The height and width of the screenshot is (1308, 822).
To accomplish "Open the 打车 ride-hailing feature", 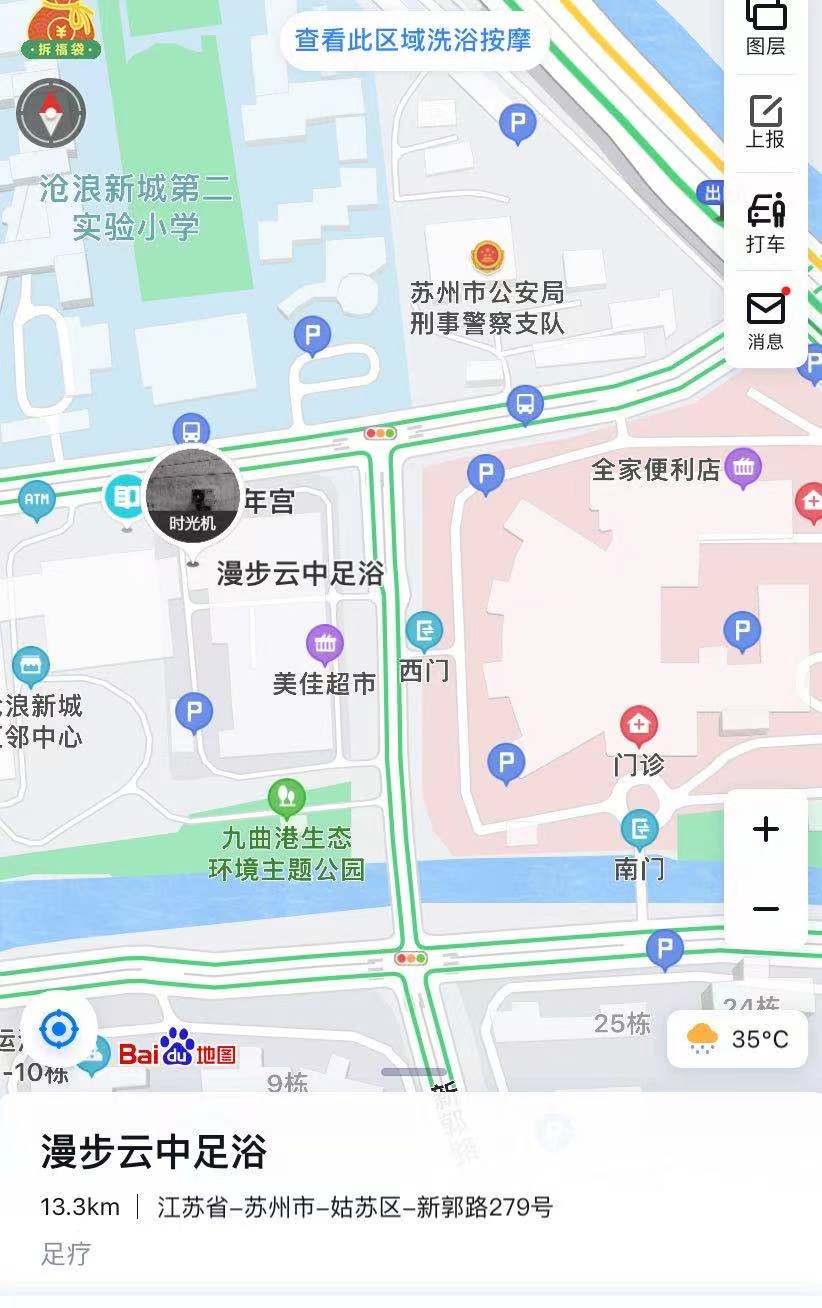I will [x=766, y=224].
